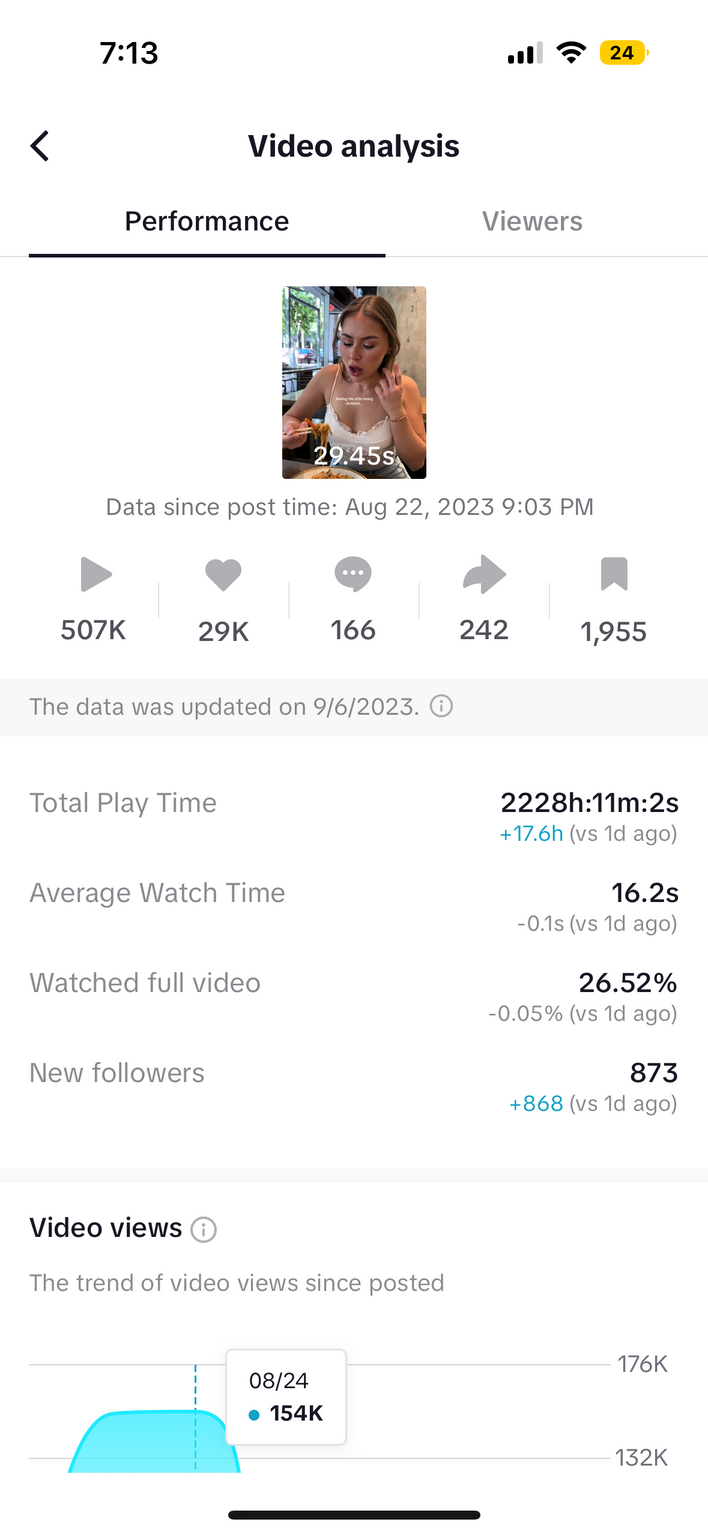Select the Performance tab
Viewport: 708px width, 1534px height.
(207, 221)
